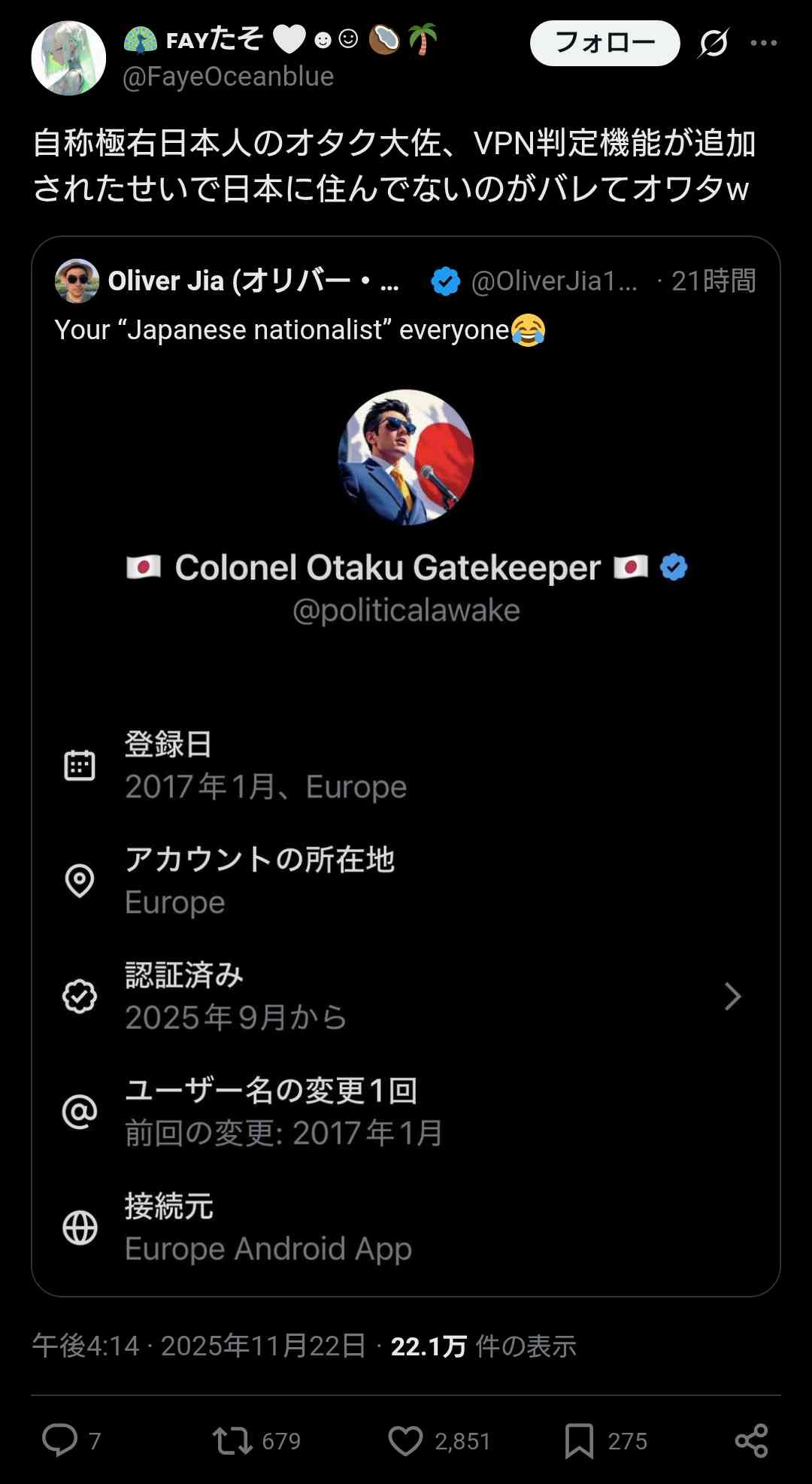Reply to this post via comment icon
Image resolution: width=812 pixels, height=1484 pixels.
click(60, 1440)
